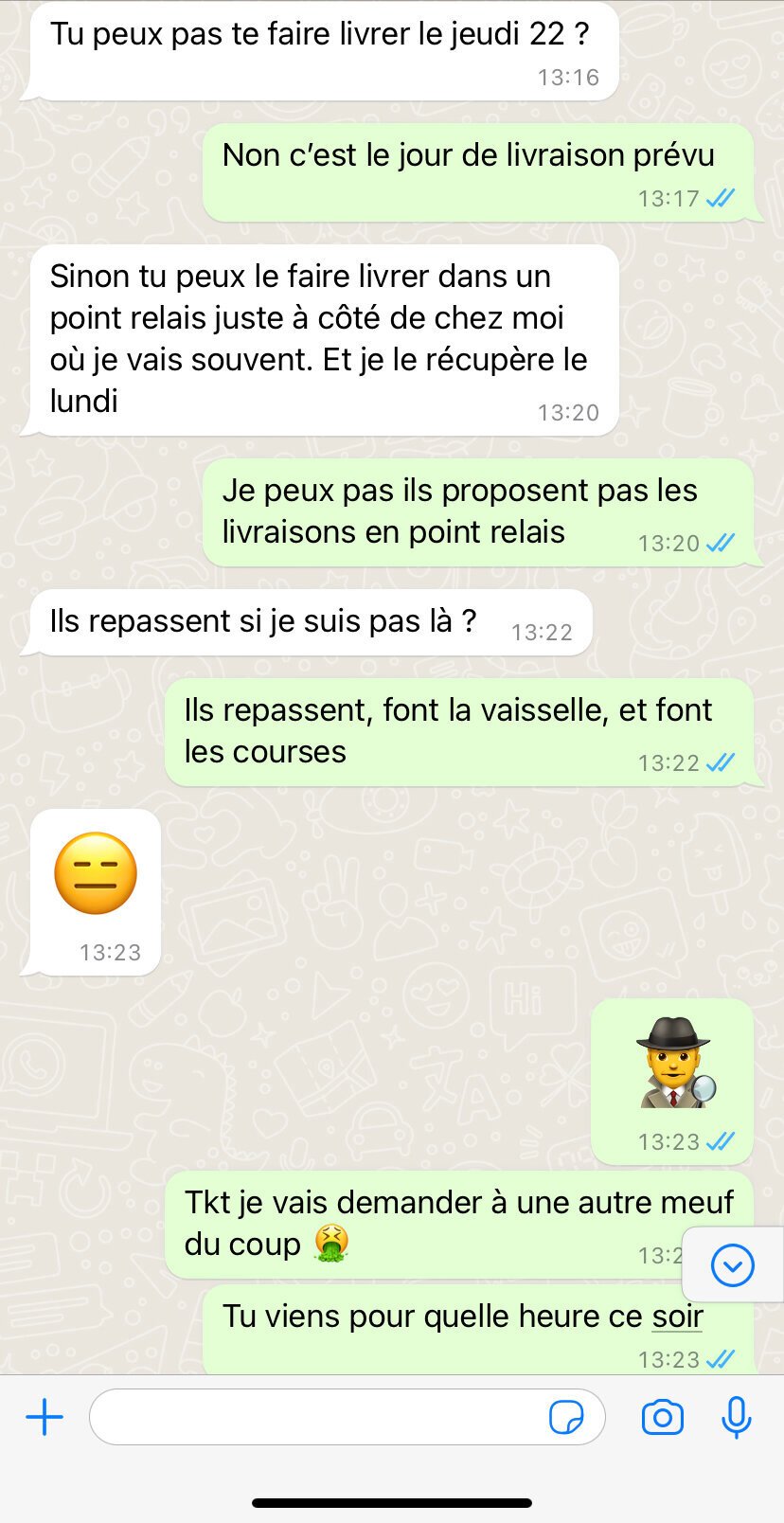
Task: Open the sticker picker in the text field
Action: (566, 1417)
